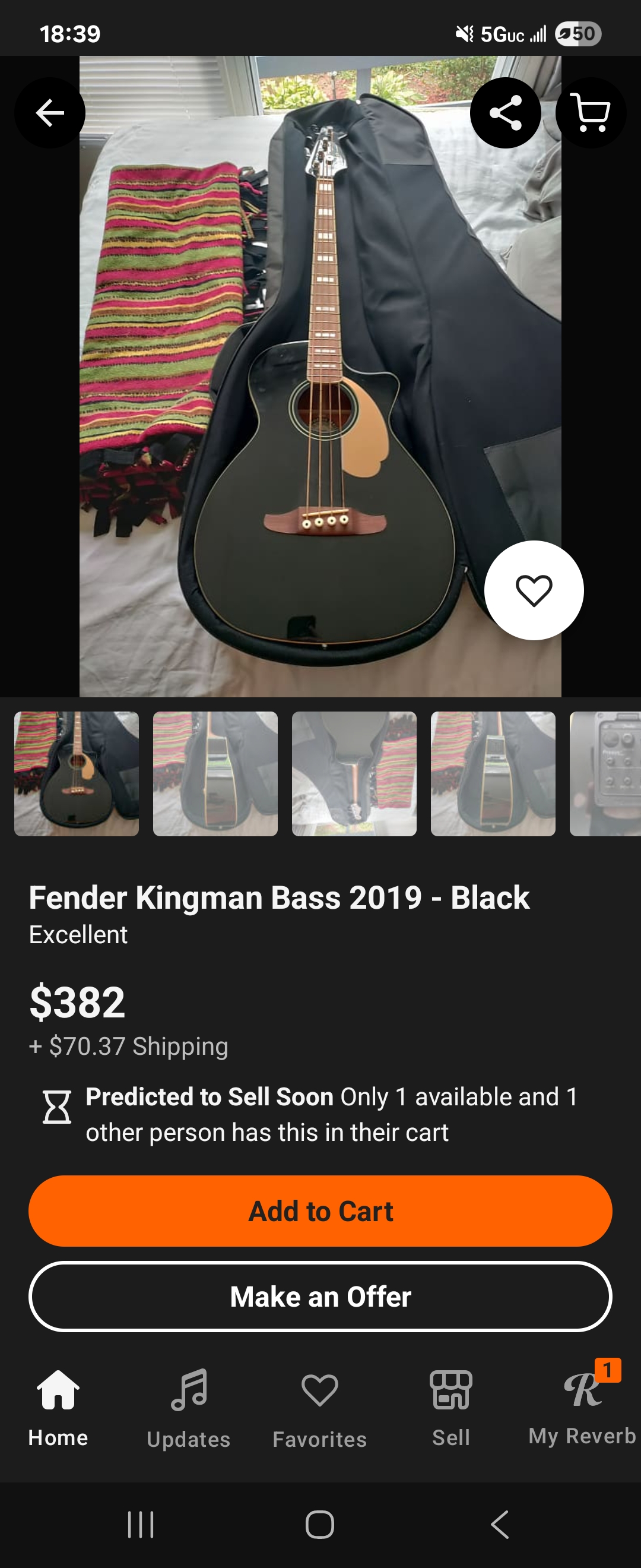Open the My Reverb tab
Viewport: 641px width, 1568px height.
point(582,1407)
